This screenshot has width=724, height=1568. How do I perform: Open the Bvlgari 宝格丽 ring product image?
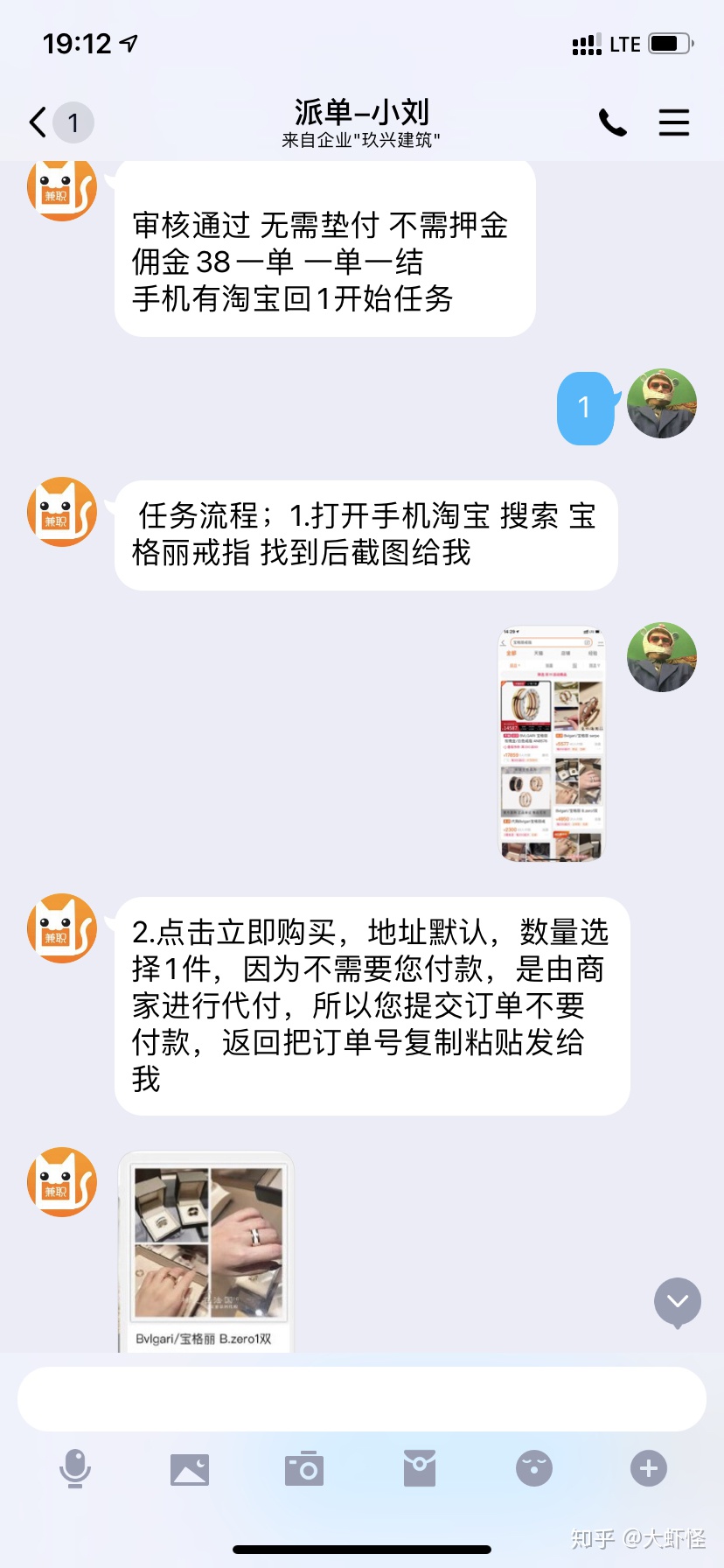pos(206,1242)
